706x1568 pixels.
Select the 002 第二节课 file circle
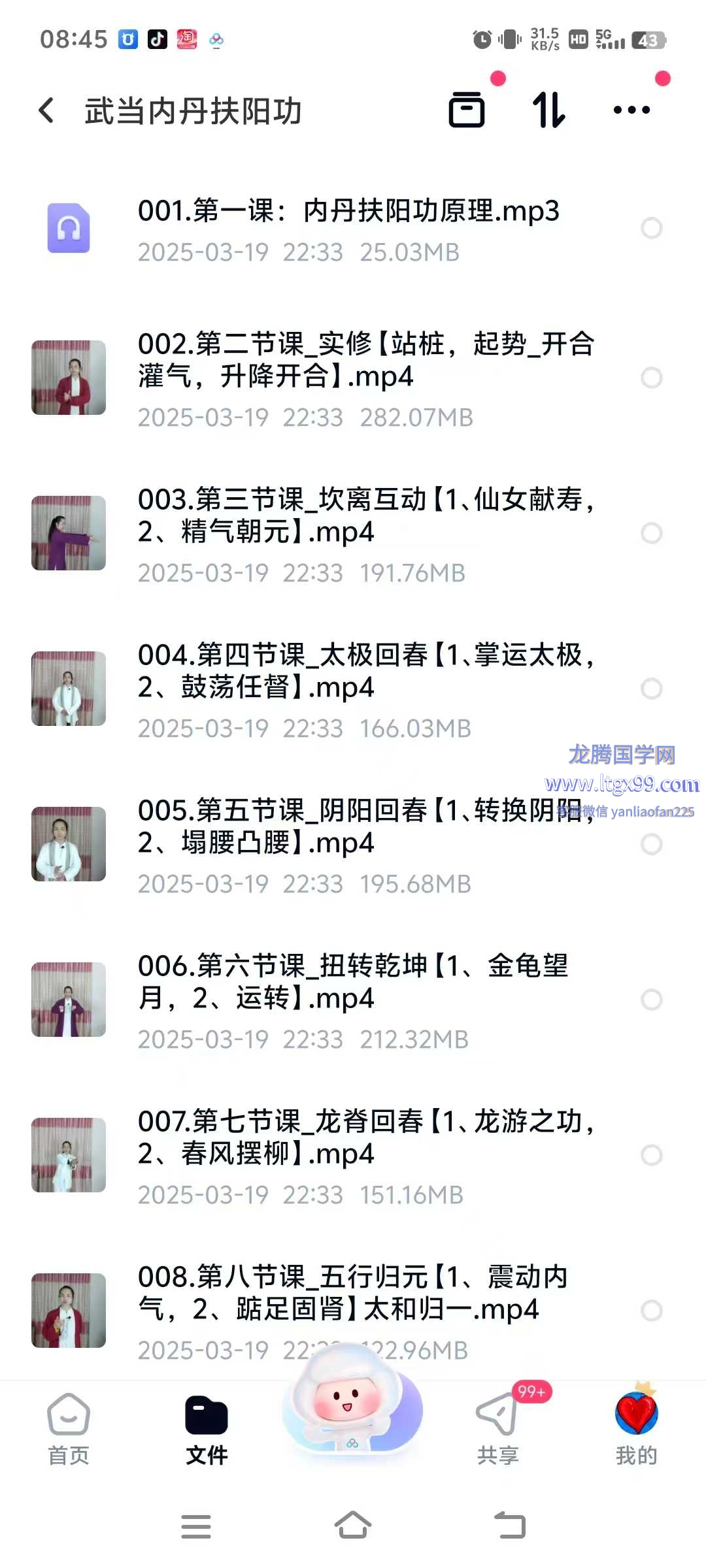tap(651, 378)
